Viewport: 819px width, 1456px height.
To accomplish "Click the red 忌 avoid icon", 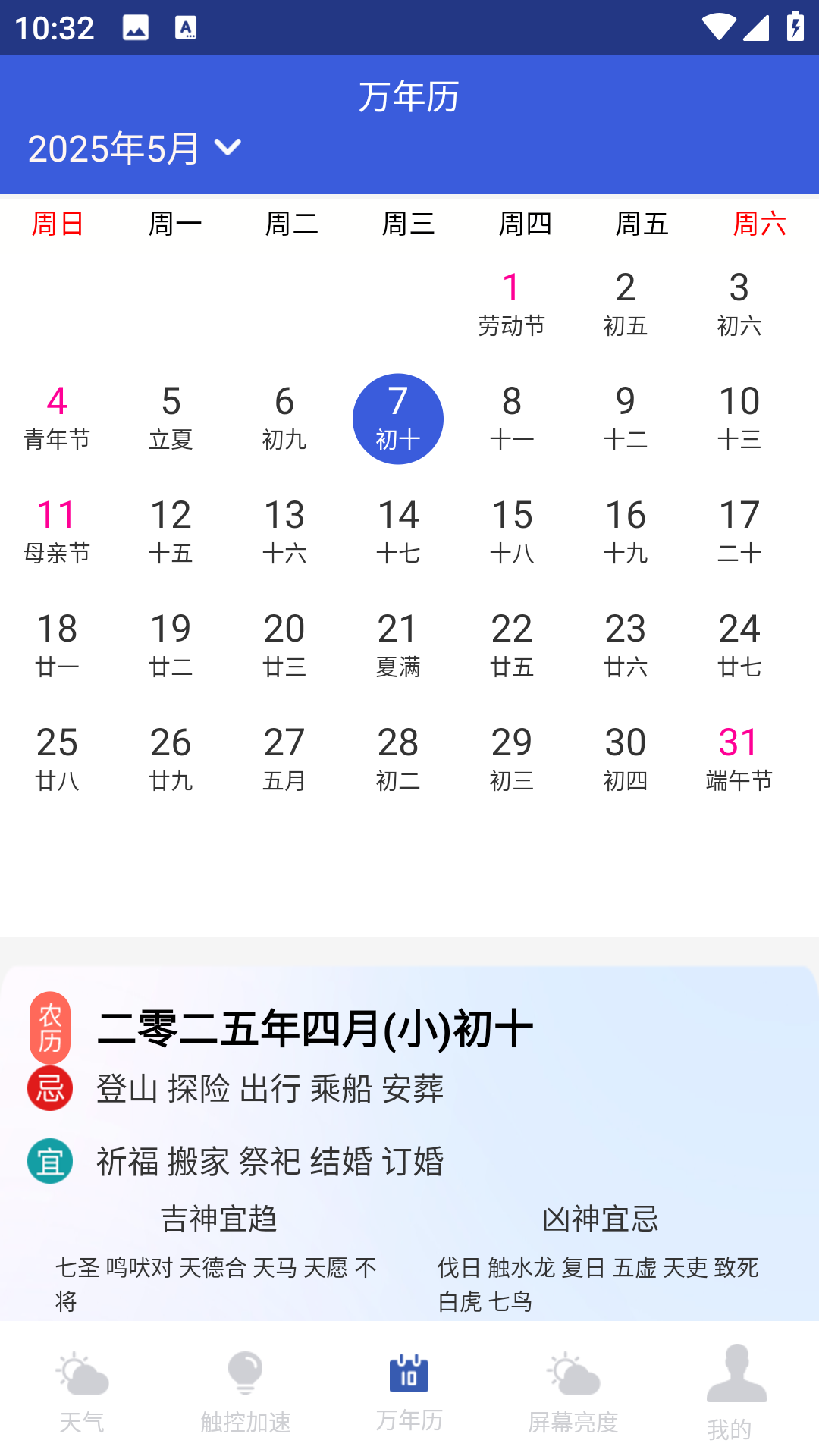I will click(x=49, y=1090).
